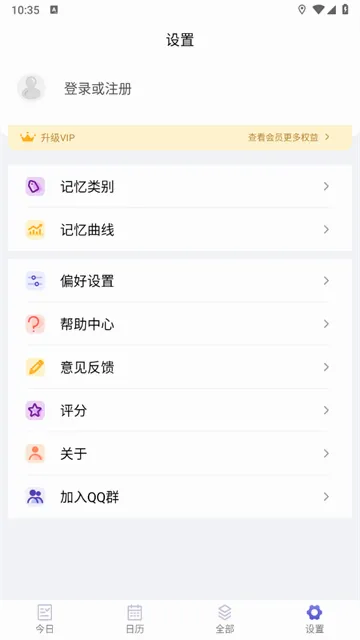This screenshot has width=360, height=640.
Task: Open the 升级VIP membership banner
Action: coord(180,138)
